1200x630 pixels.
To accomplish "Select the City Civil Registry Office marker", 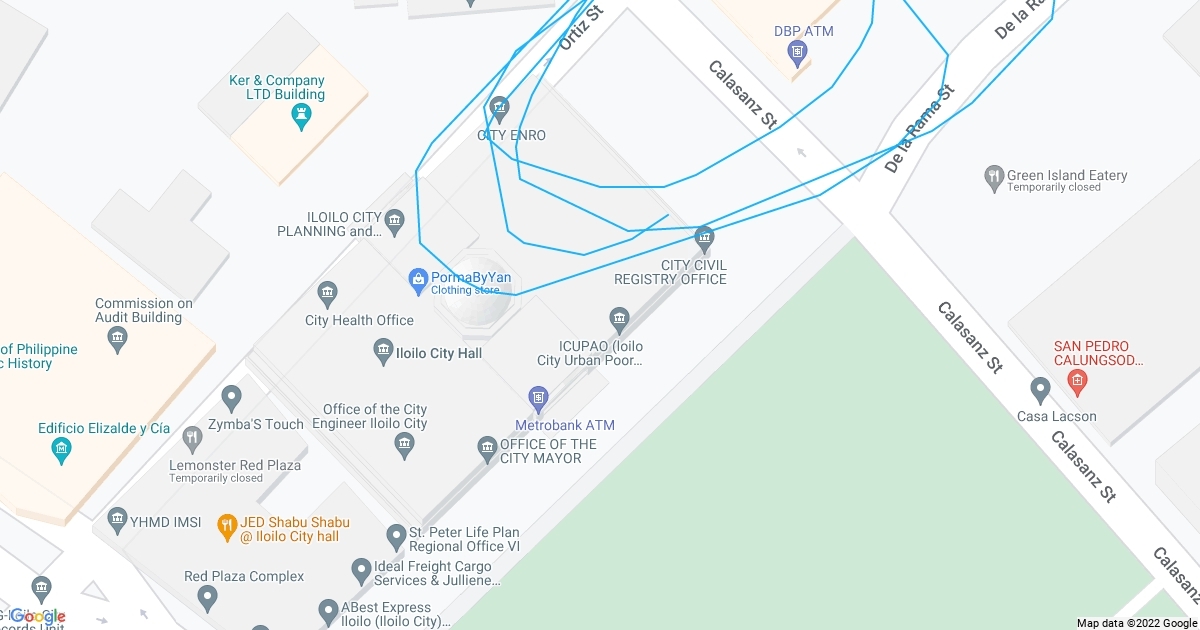I will pos(704,238).
